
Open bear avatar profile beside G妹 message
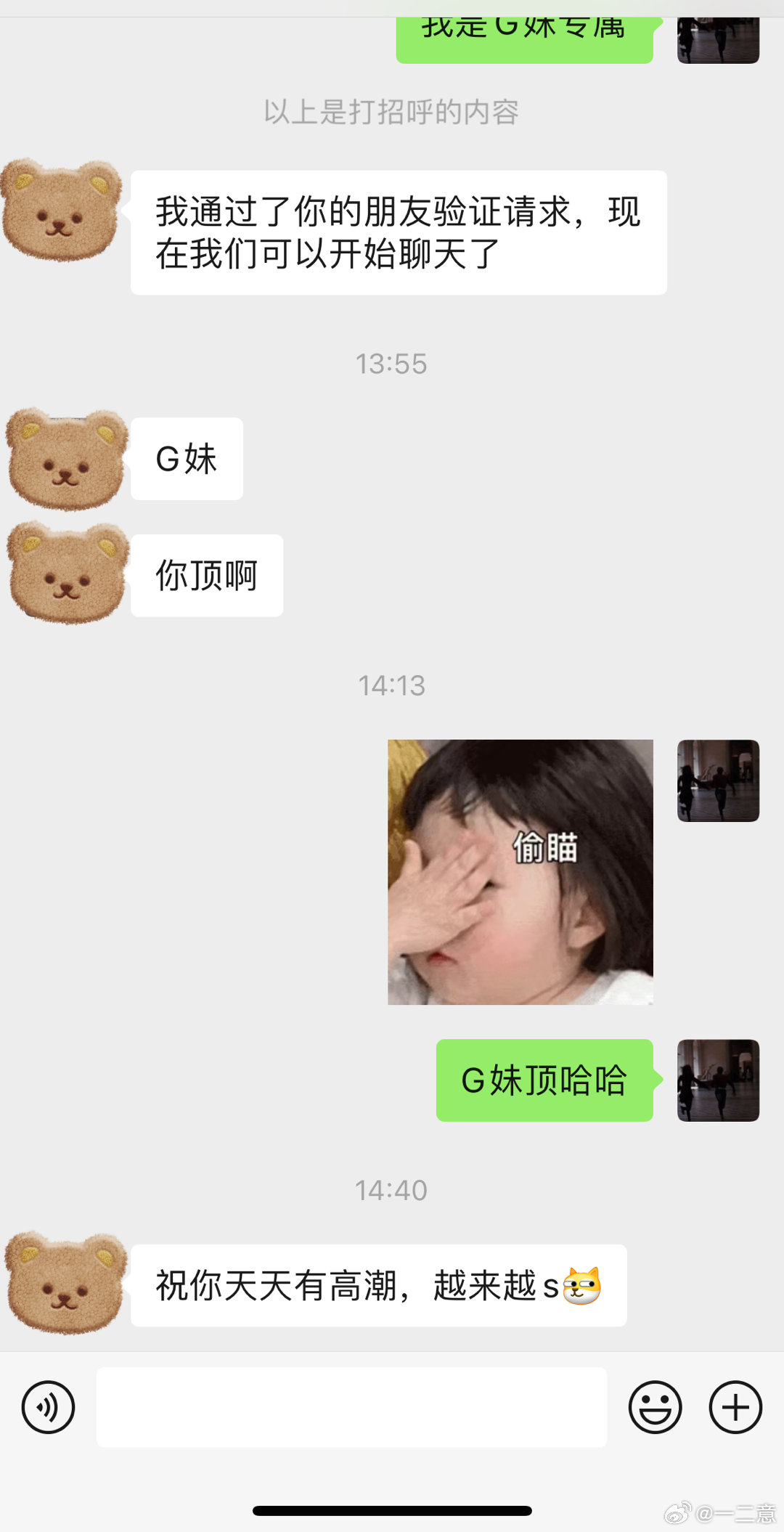(67, 459)
